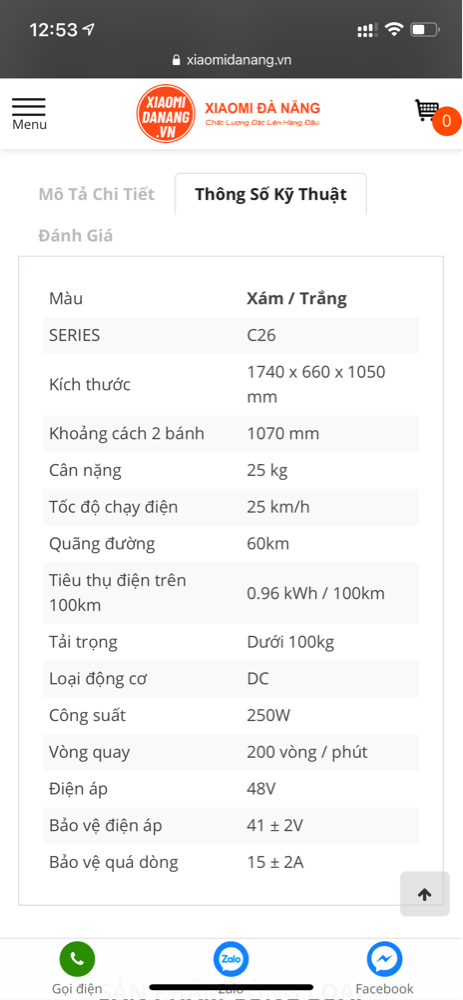Tap the scroll-to-top arrow button

pos(425,894)
